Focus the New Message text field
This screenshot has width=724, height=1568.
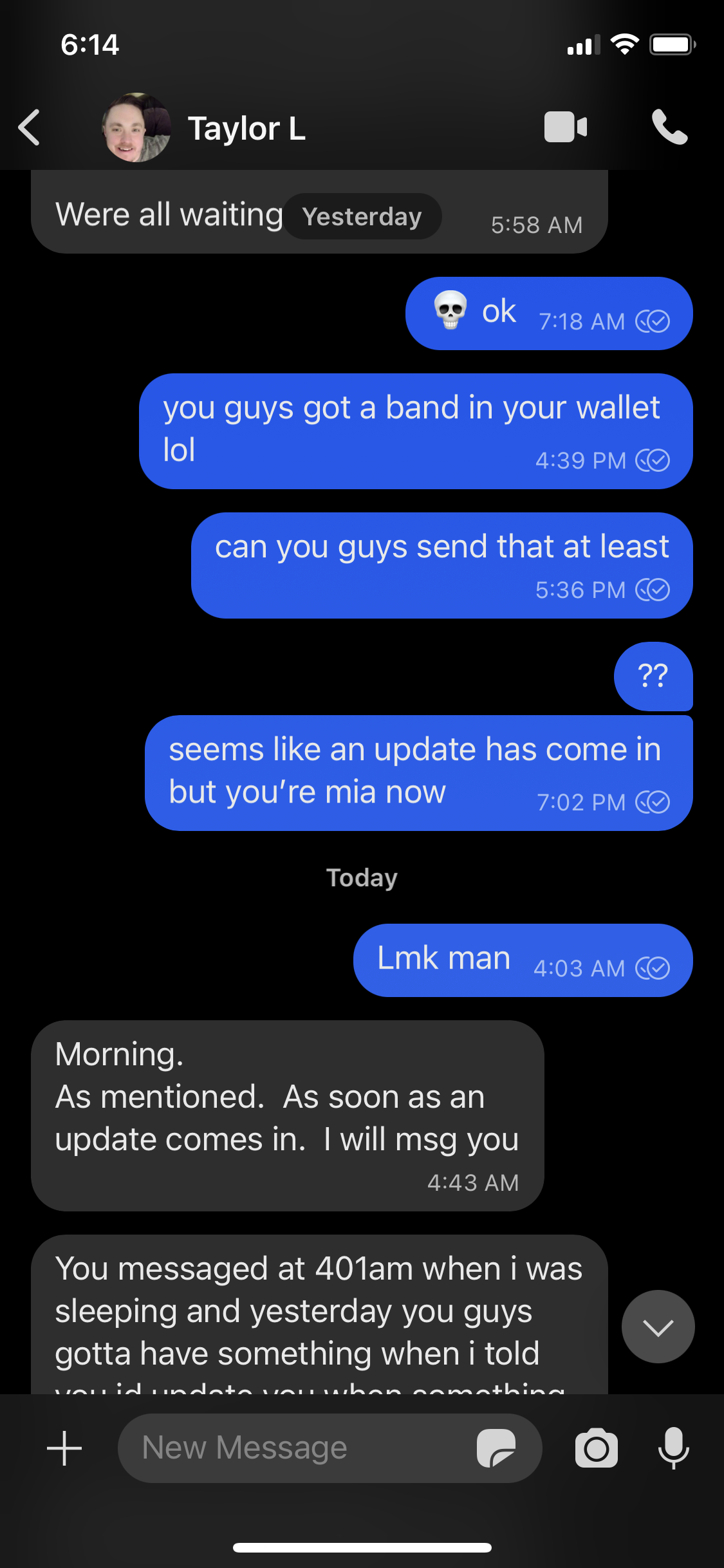[296, 1449]
